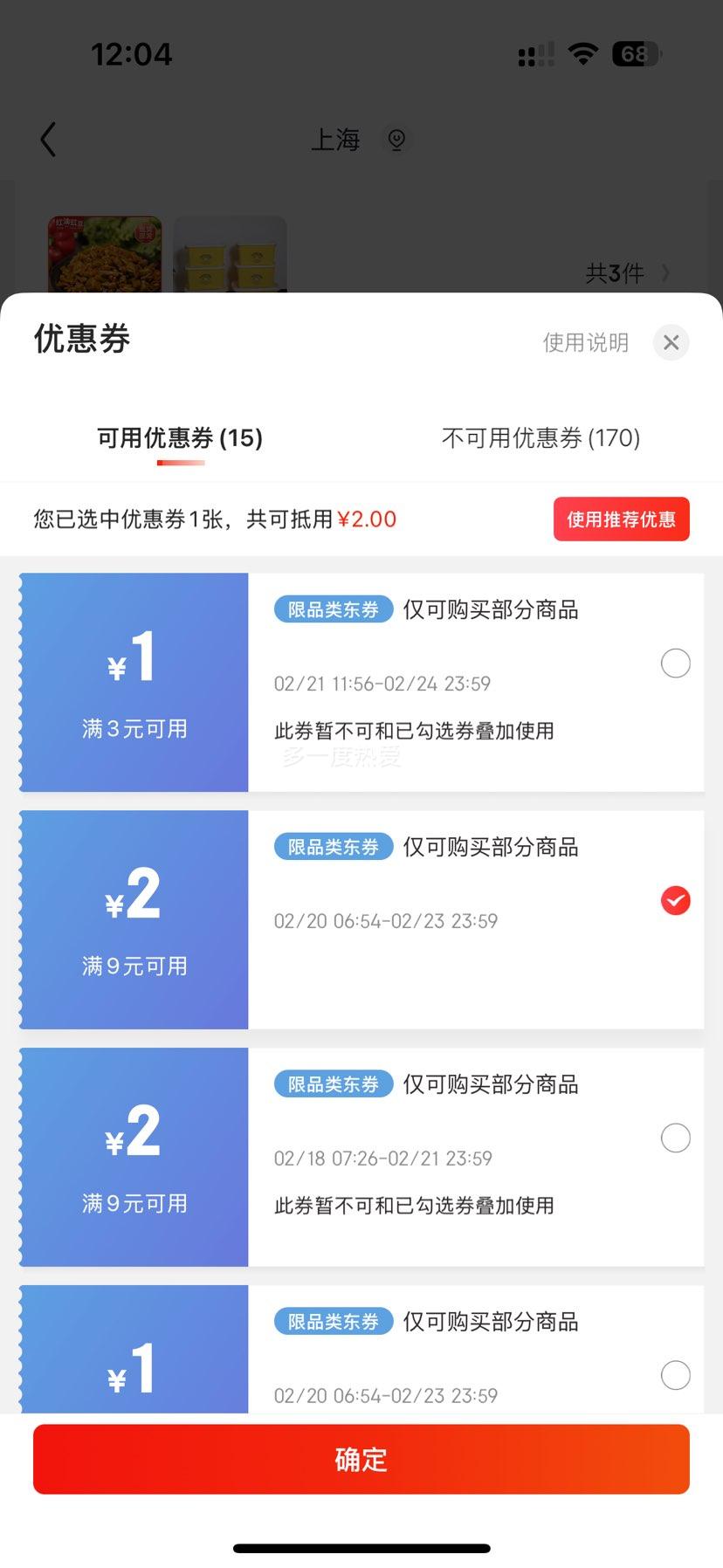This screenshot has height=1568, width=723.
Task: Tap the 限品类东券 label on the first coupon
Action: coord(333,609)
